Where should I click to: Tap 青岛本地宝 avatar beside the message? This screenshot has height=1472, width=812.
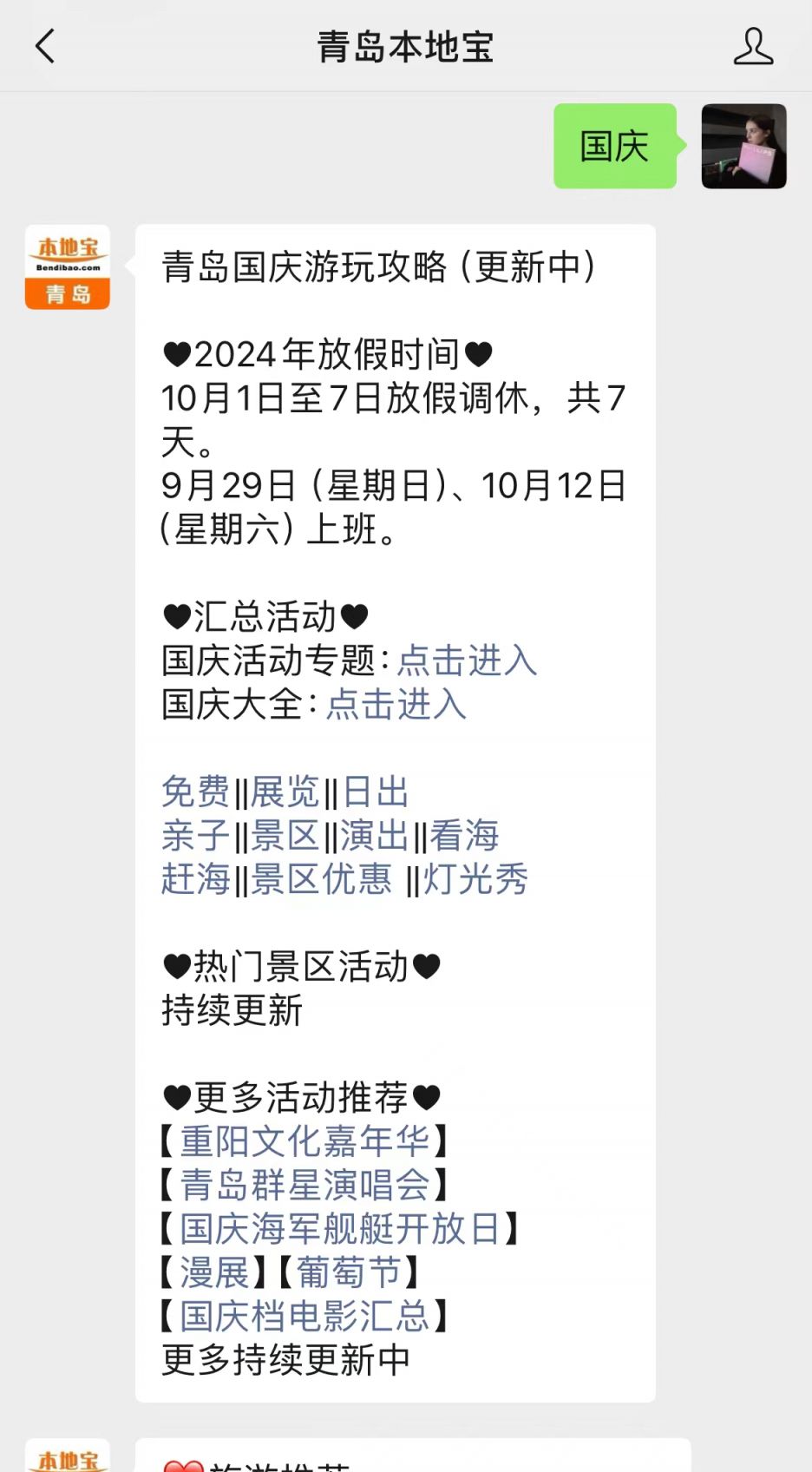68,267
